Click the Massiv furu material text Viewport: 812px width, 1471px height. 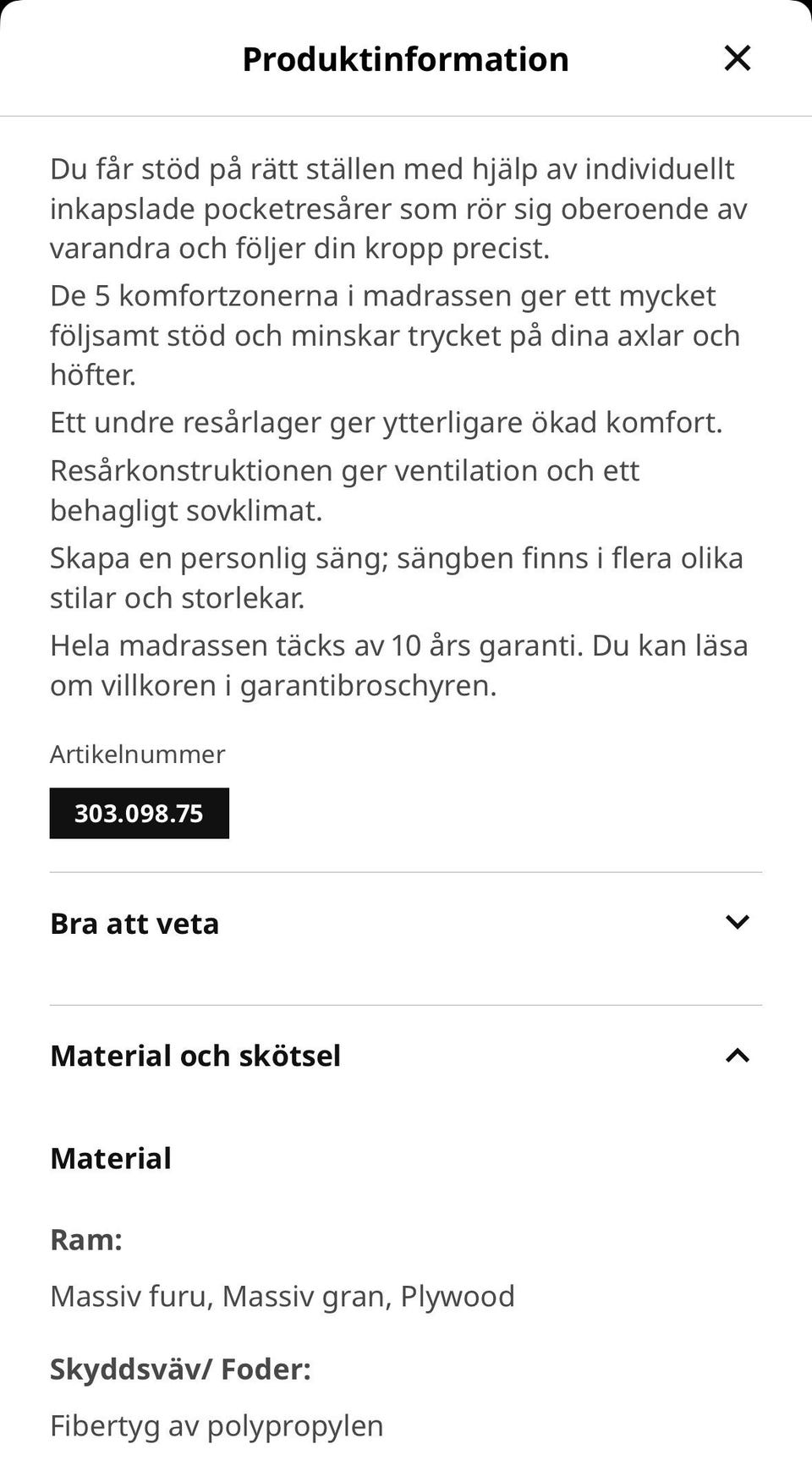coord(129,1294)
